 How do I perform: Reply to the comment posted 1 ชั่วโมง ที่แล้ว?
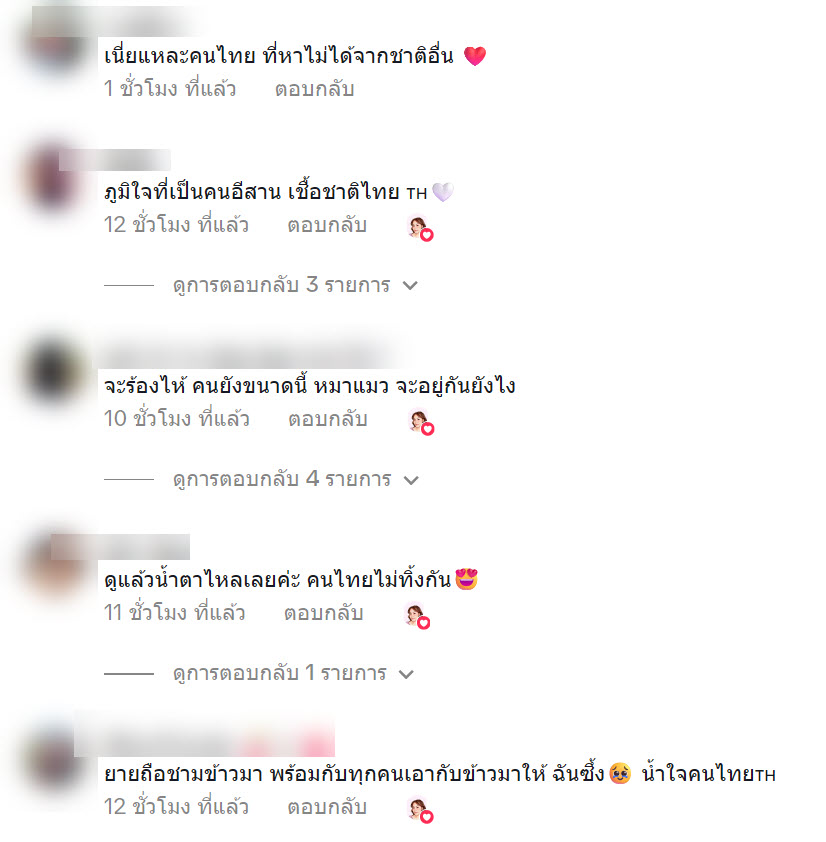(313, 89)
